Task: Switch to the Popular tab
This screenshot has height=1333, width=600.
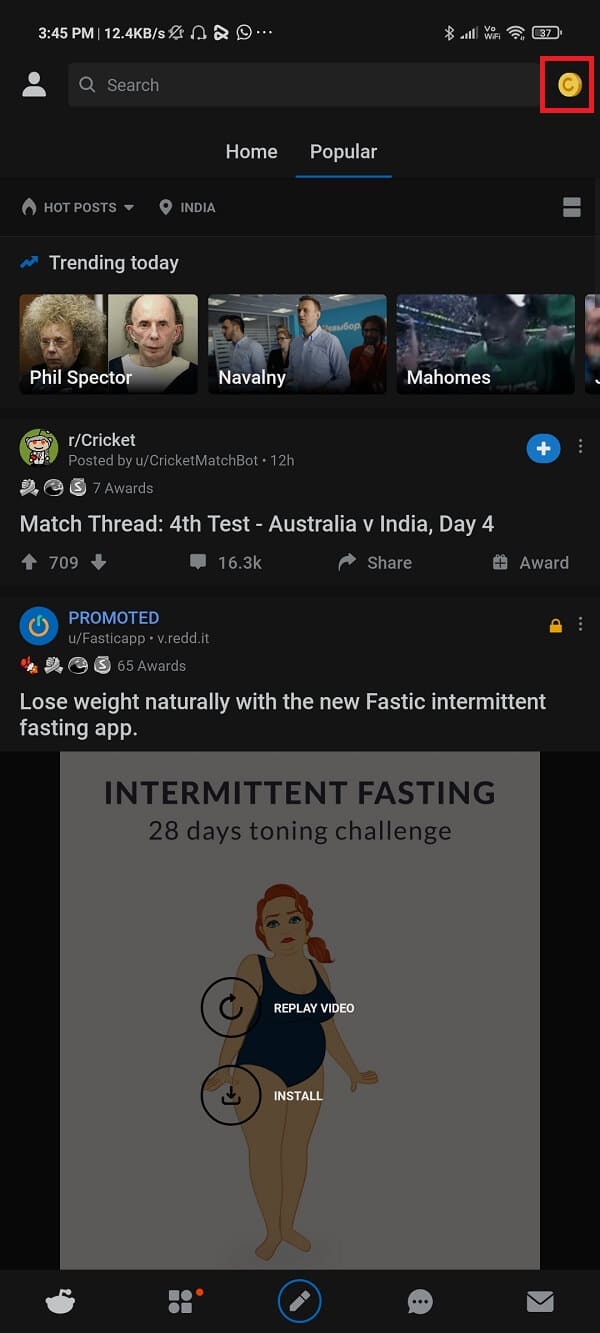Action: 343,152
